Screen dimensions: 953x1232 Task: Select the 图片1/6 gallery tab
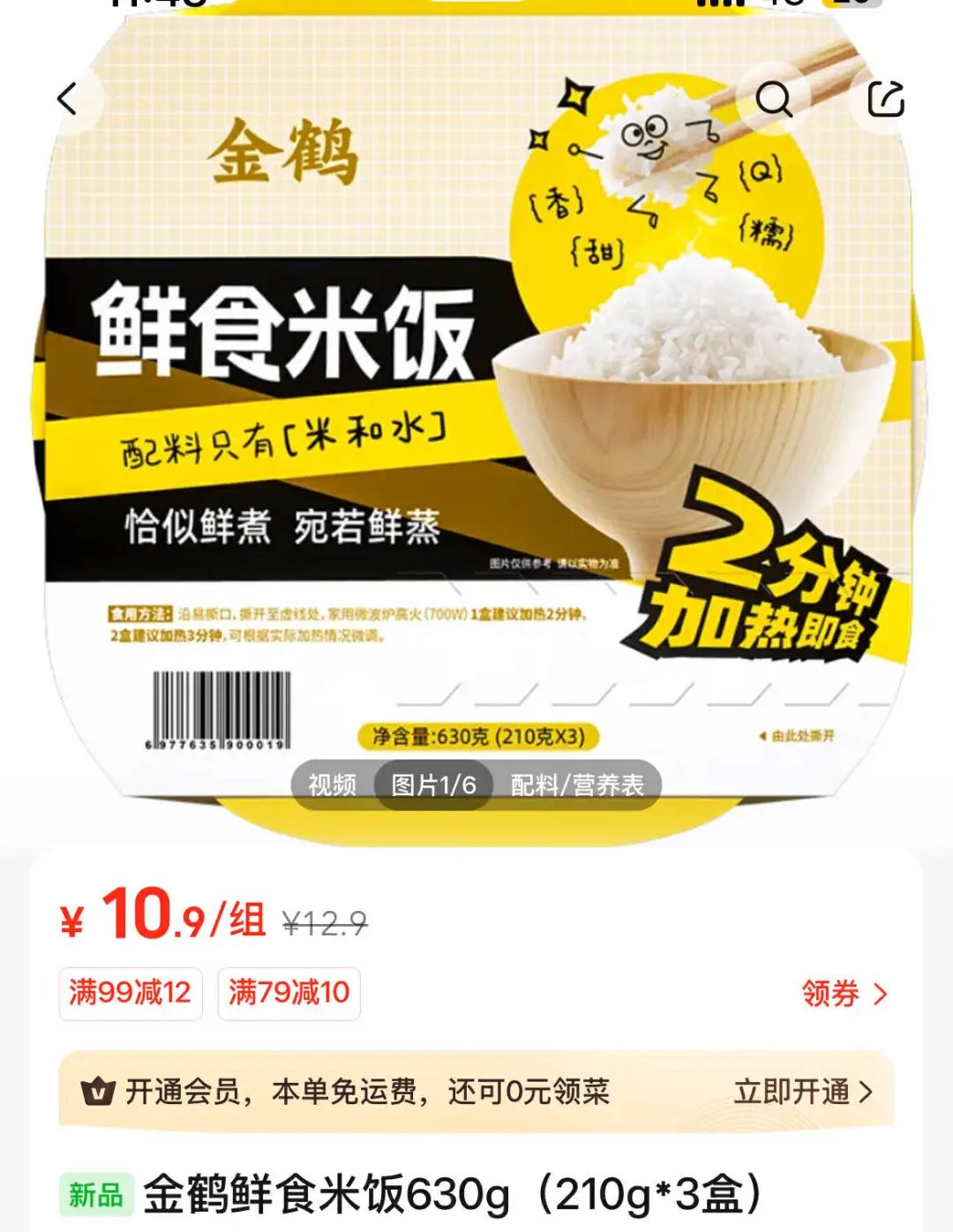click(433, 785)
